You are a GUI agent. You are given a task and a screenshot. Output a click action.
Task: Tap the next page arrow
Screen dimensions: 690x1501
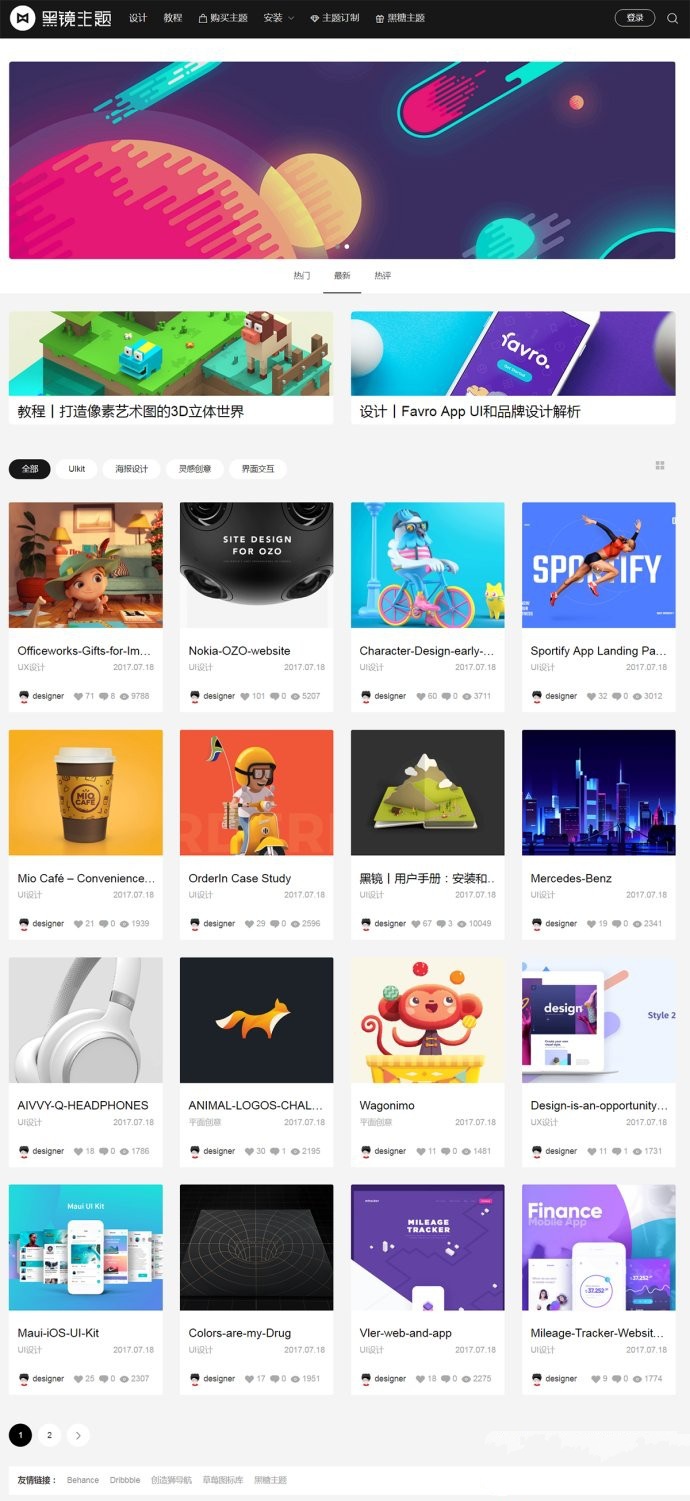pyautogui.click(x=78, y=1435)
